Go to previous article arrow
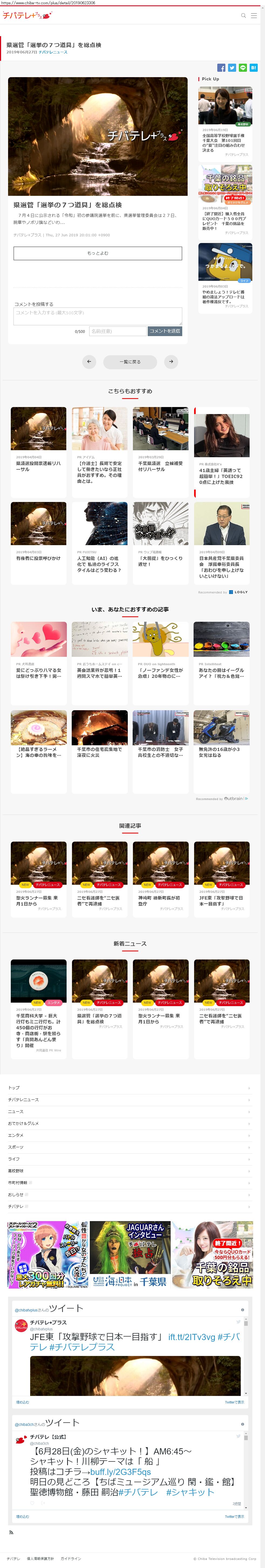 [x=89, y=361]
